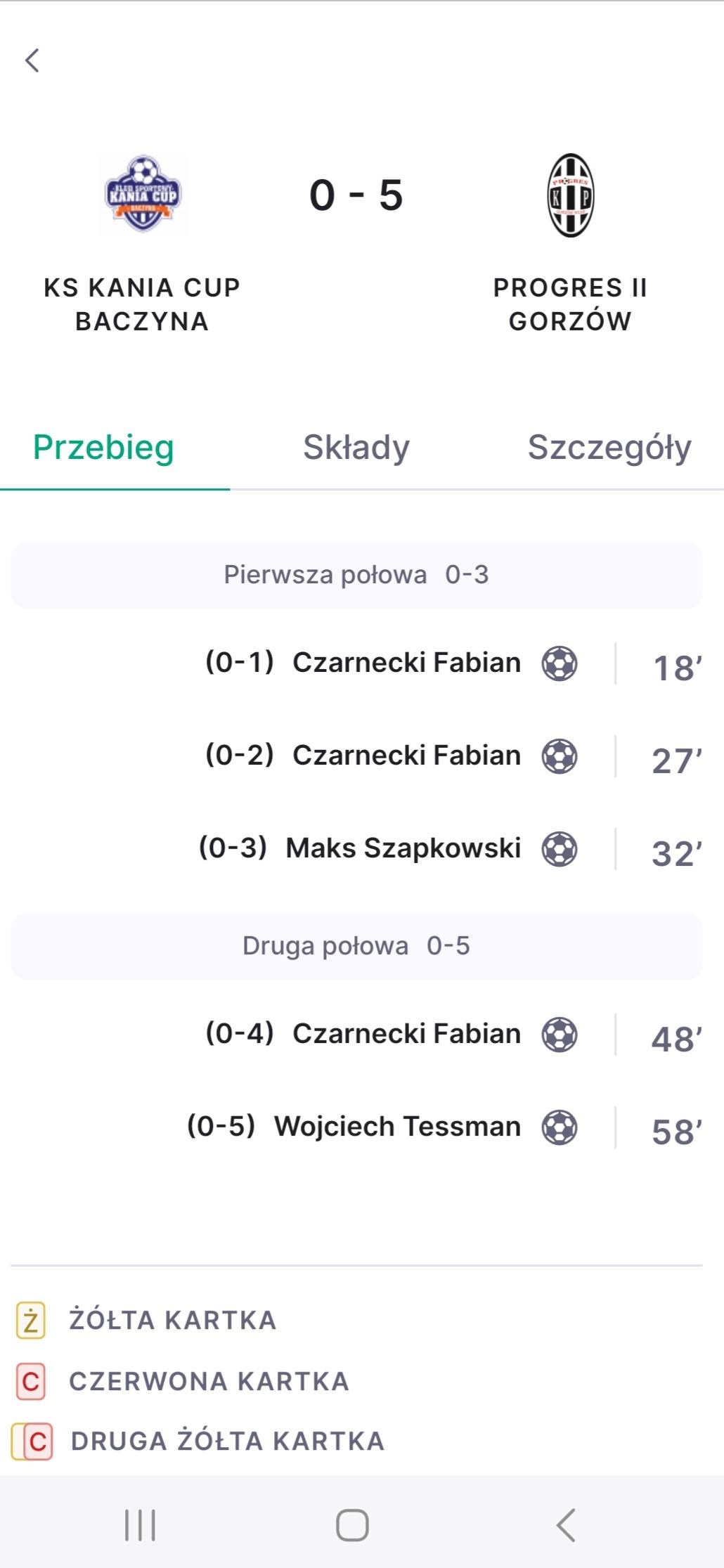The width and height of the screenshot is (724, 1568).
Task: Tap the system home button
Action: (x=352, y=1524)
